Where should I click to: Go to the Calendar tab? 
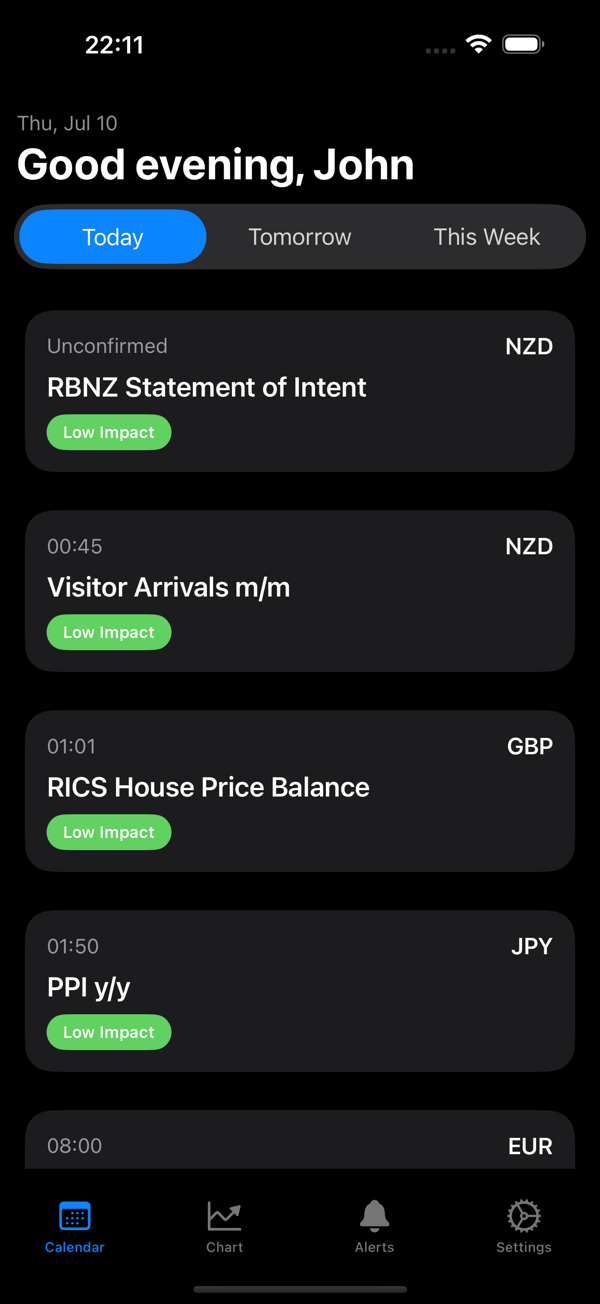click(75, 1227)
